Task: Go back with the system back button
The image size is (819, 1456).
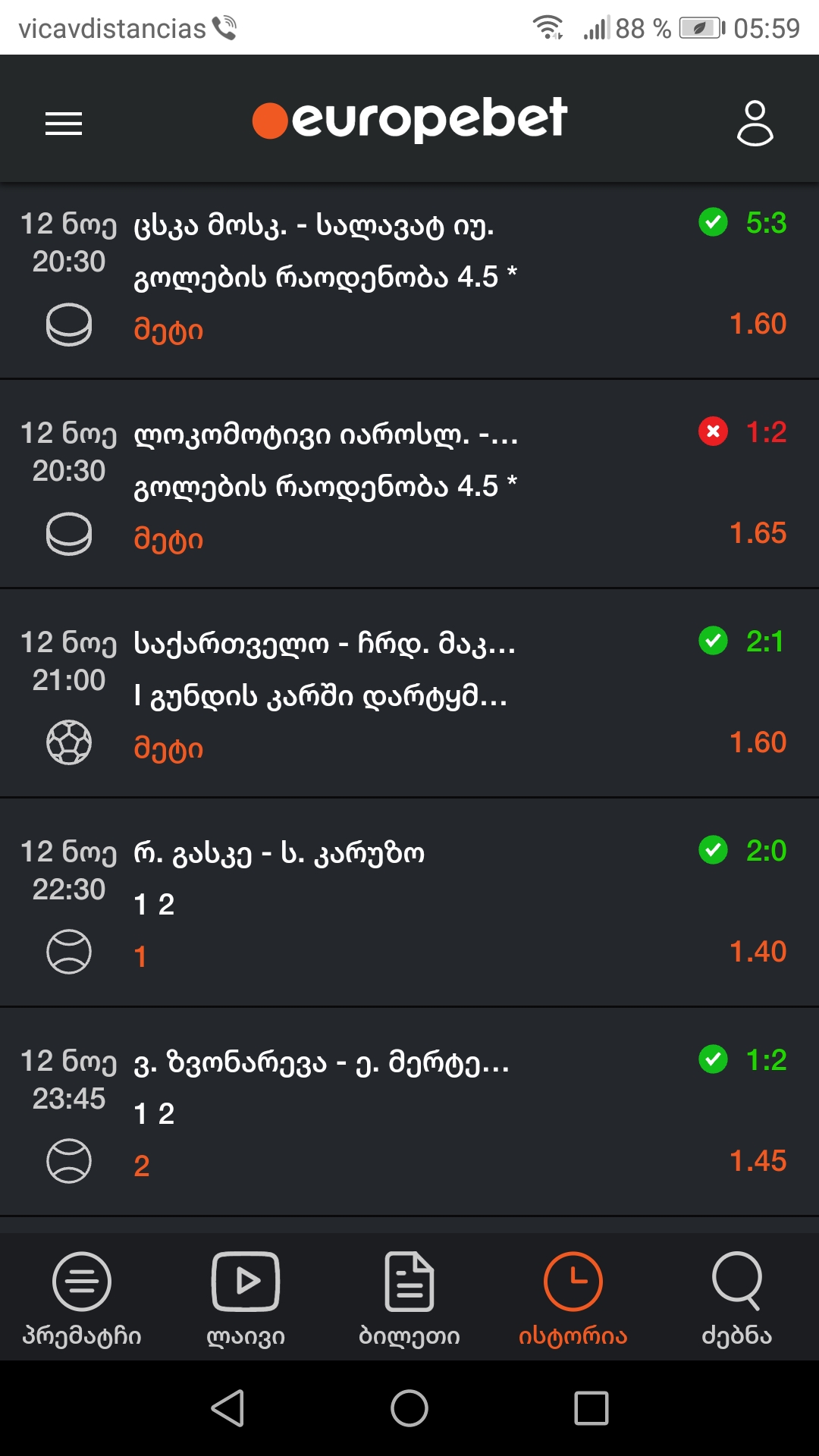Action: point(227,1408)
